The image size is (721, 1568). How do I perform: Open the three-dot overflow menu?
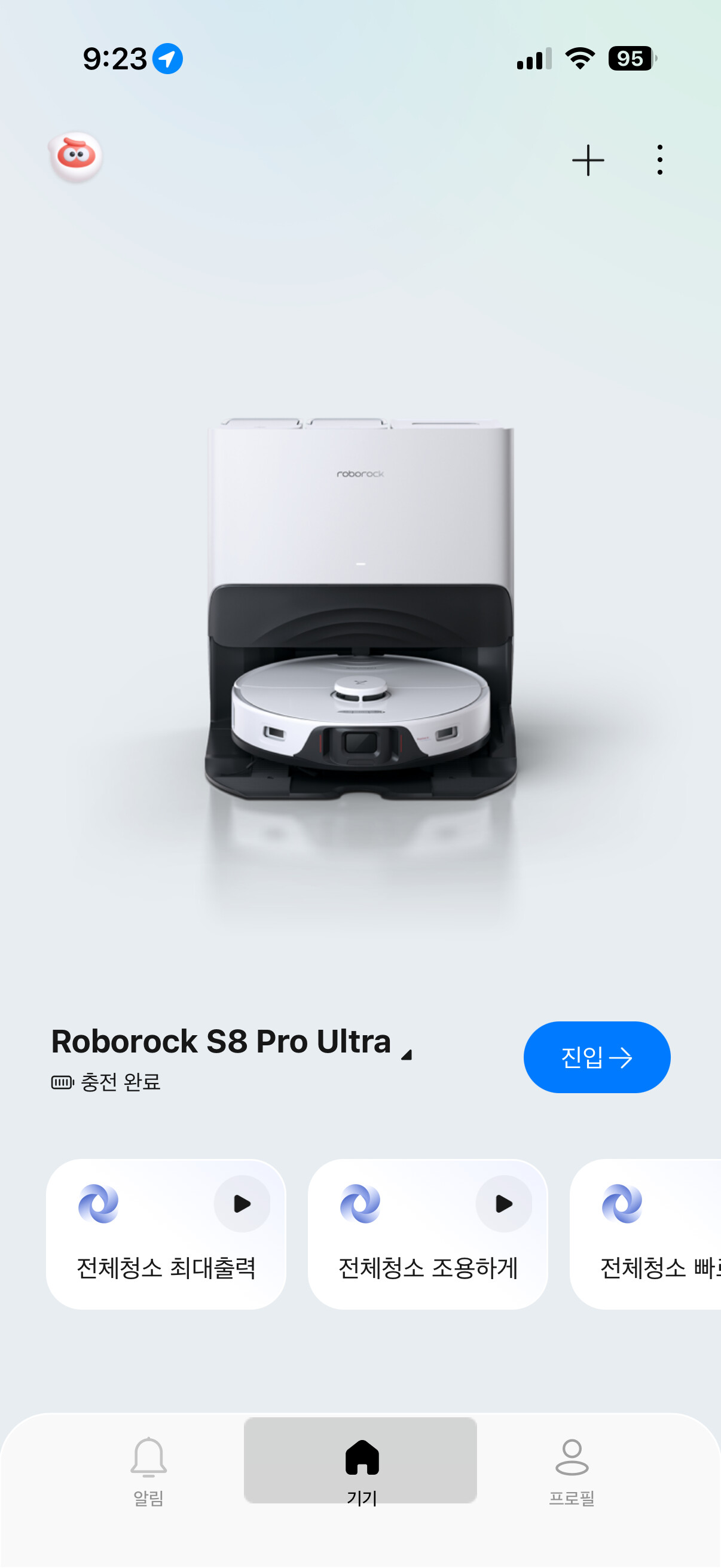tap(659, 160)
